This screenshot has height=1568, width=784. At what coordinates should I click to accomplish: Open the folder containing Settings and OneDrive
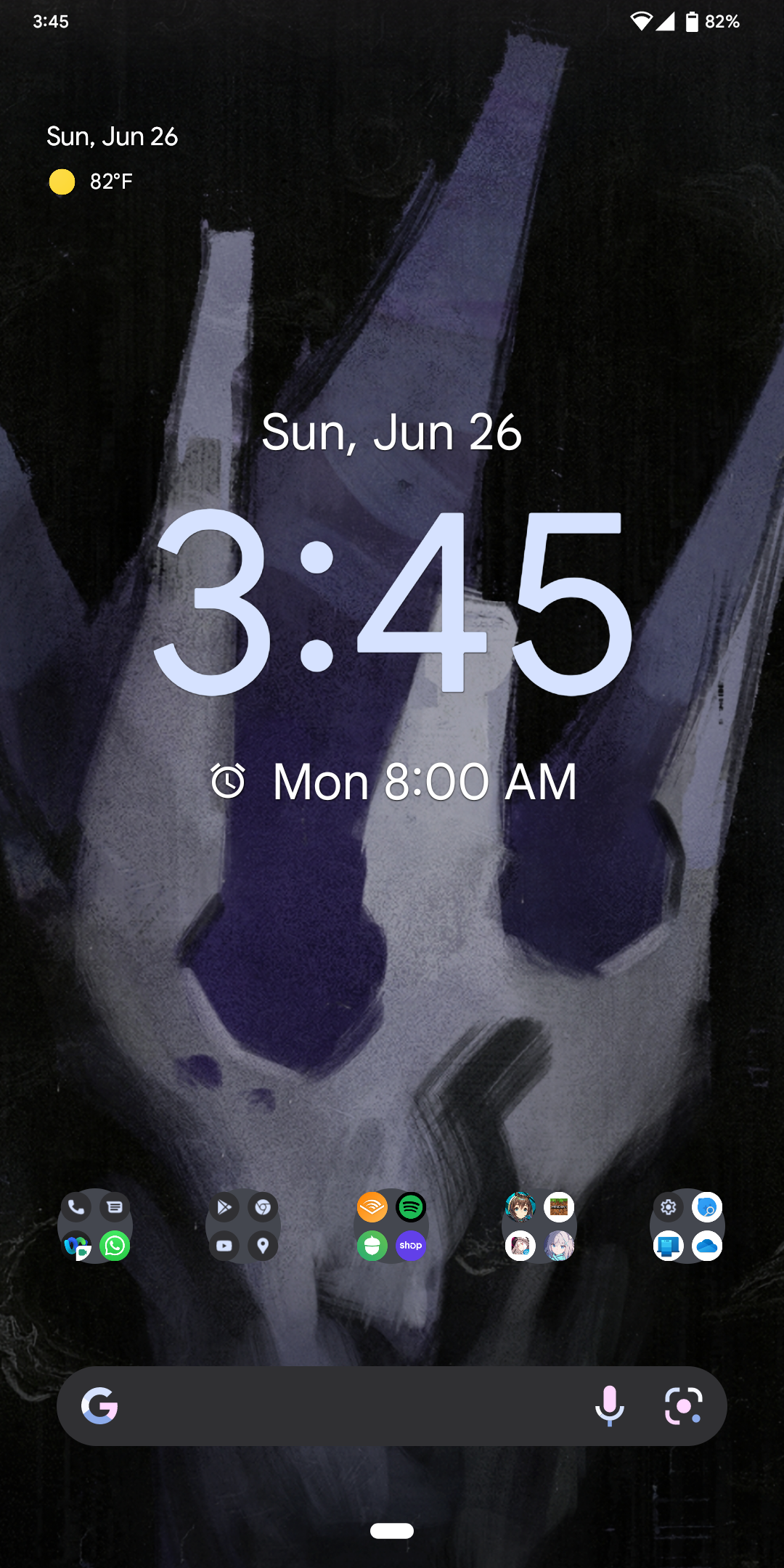(687, 1226)
